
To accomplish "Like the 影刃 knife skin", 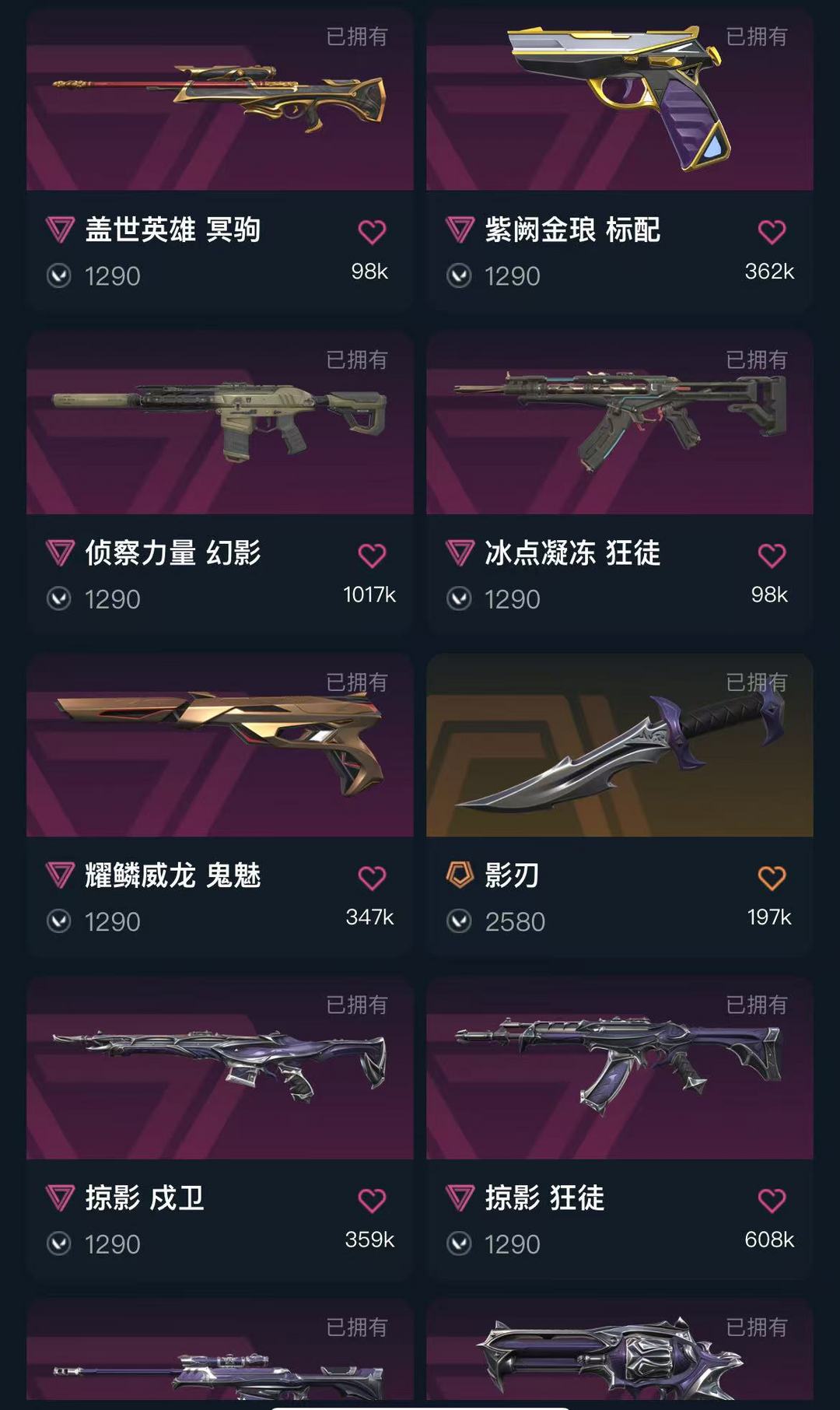I will click(x=772, y=878).
